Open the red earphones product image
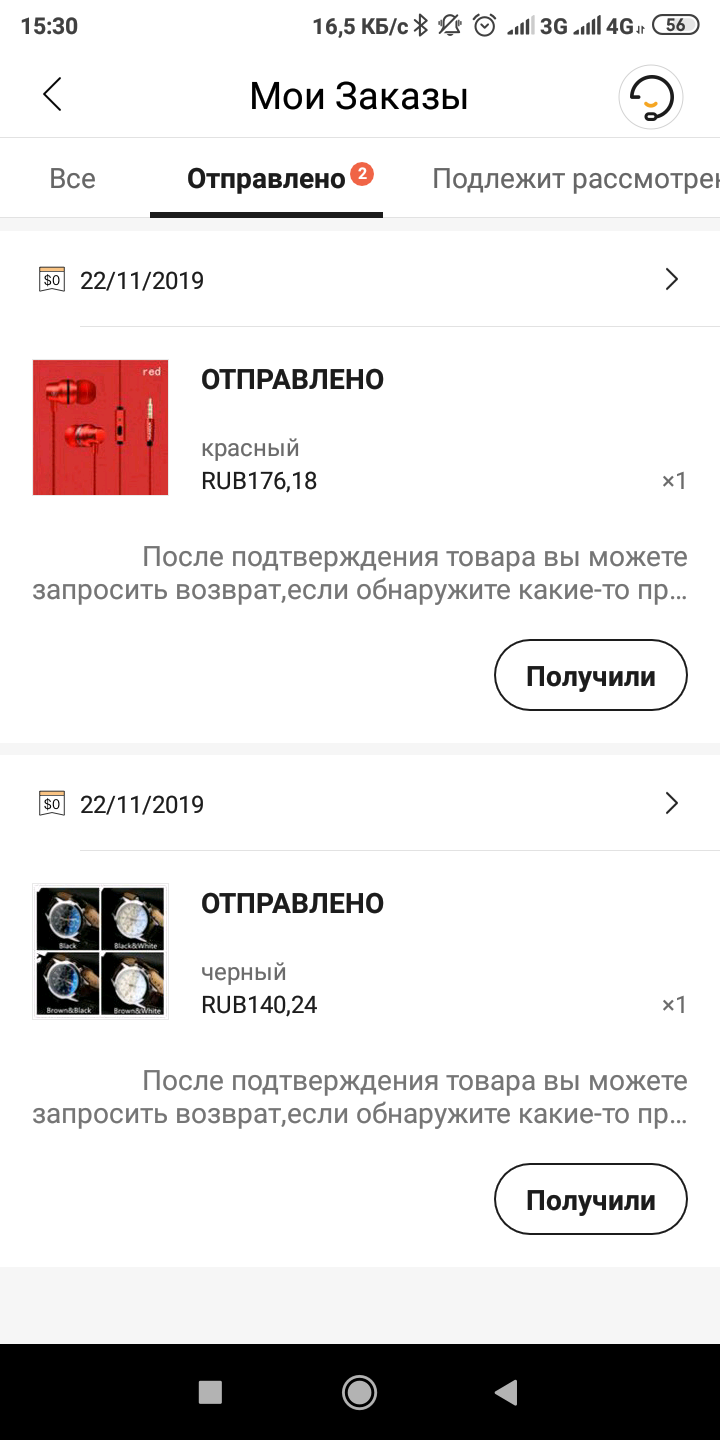Image resolution: width=720 pixels, height=1440 pixels. click(100, 427)
